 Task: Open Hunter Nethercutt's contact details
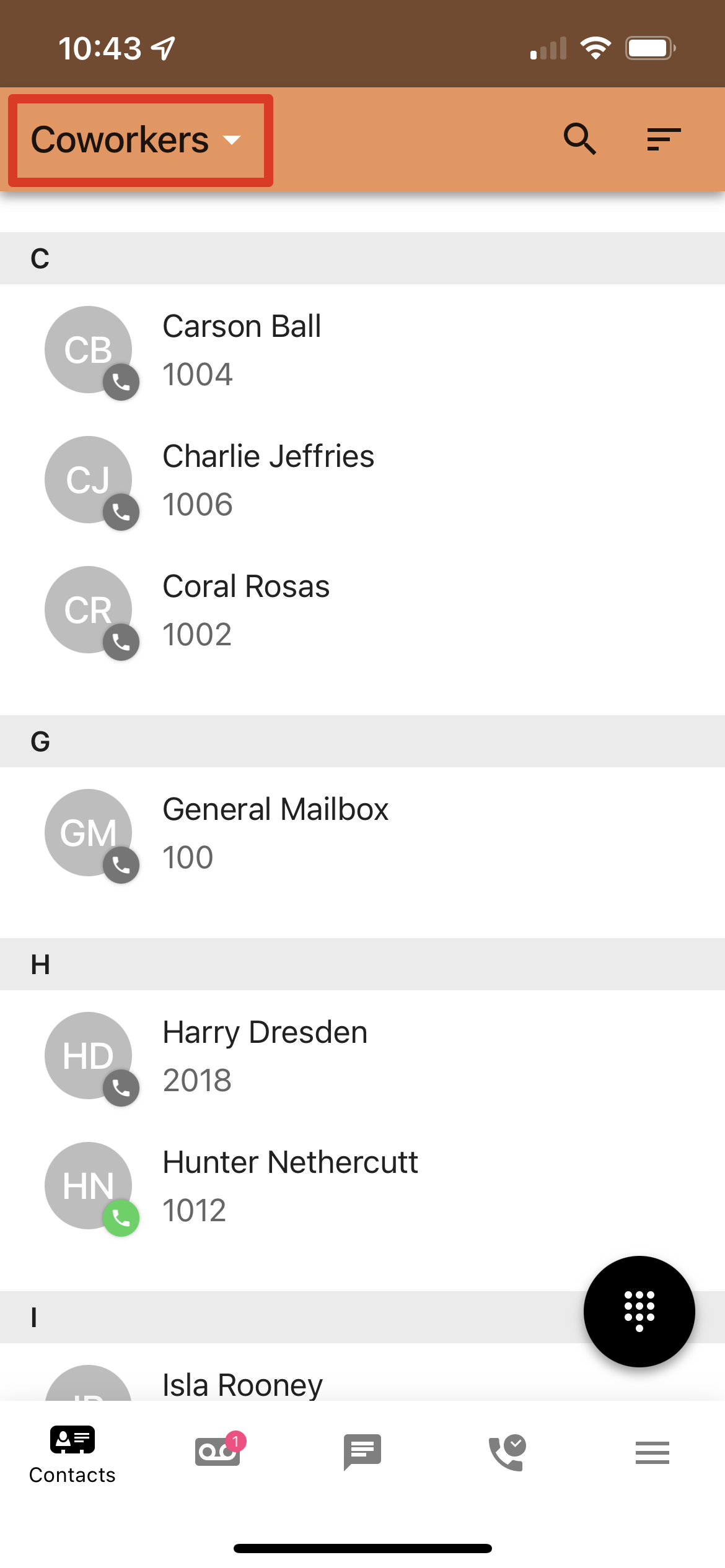(x=362, y=1186)
